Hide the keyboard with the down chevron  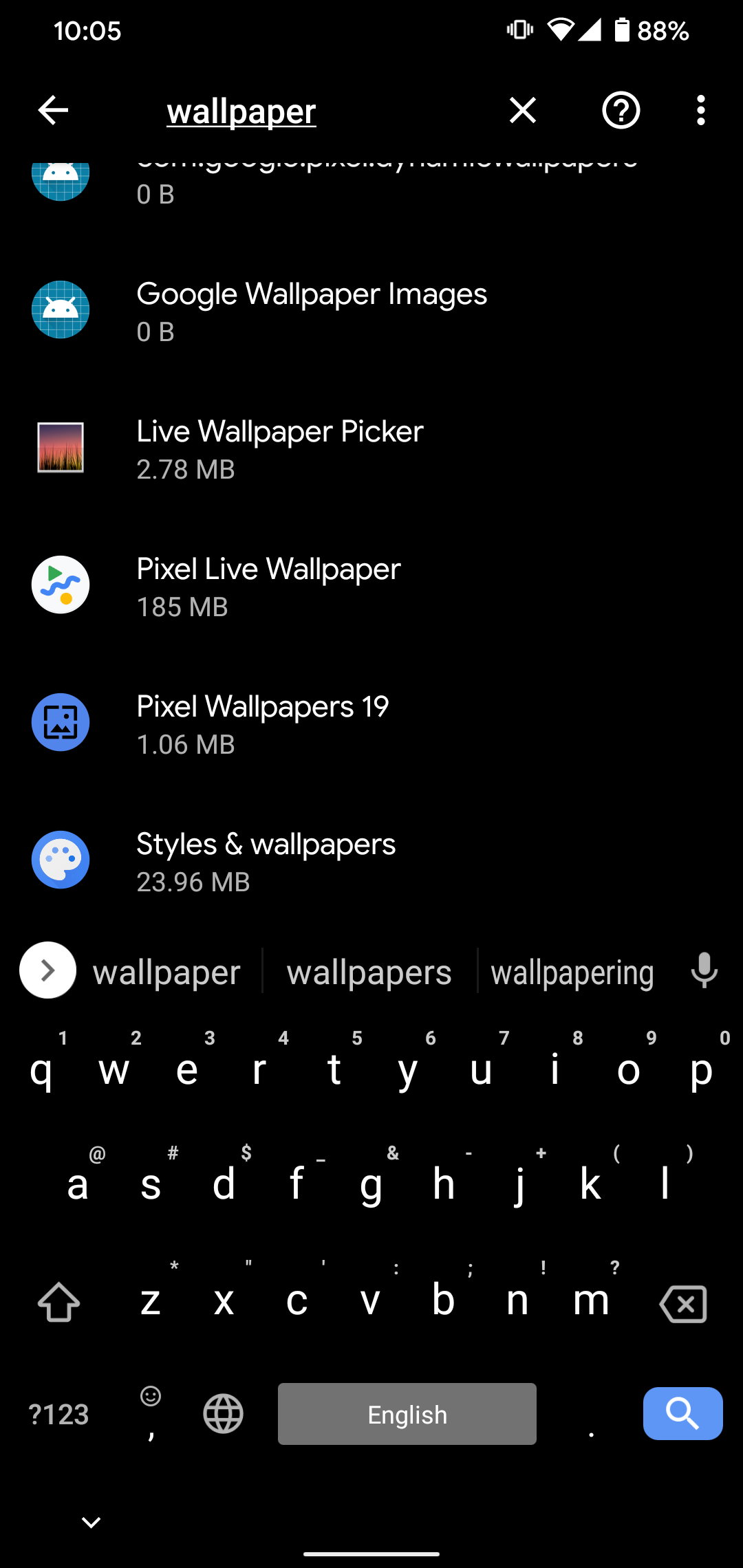pyautogui.click(x=91, y=1523)
